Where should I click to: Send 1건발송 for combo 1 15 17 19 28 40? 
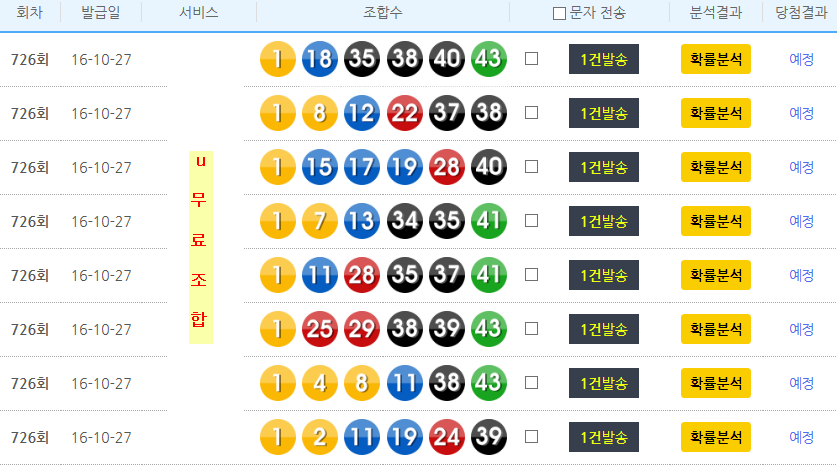point(603,167)
